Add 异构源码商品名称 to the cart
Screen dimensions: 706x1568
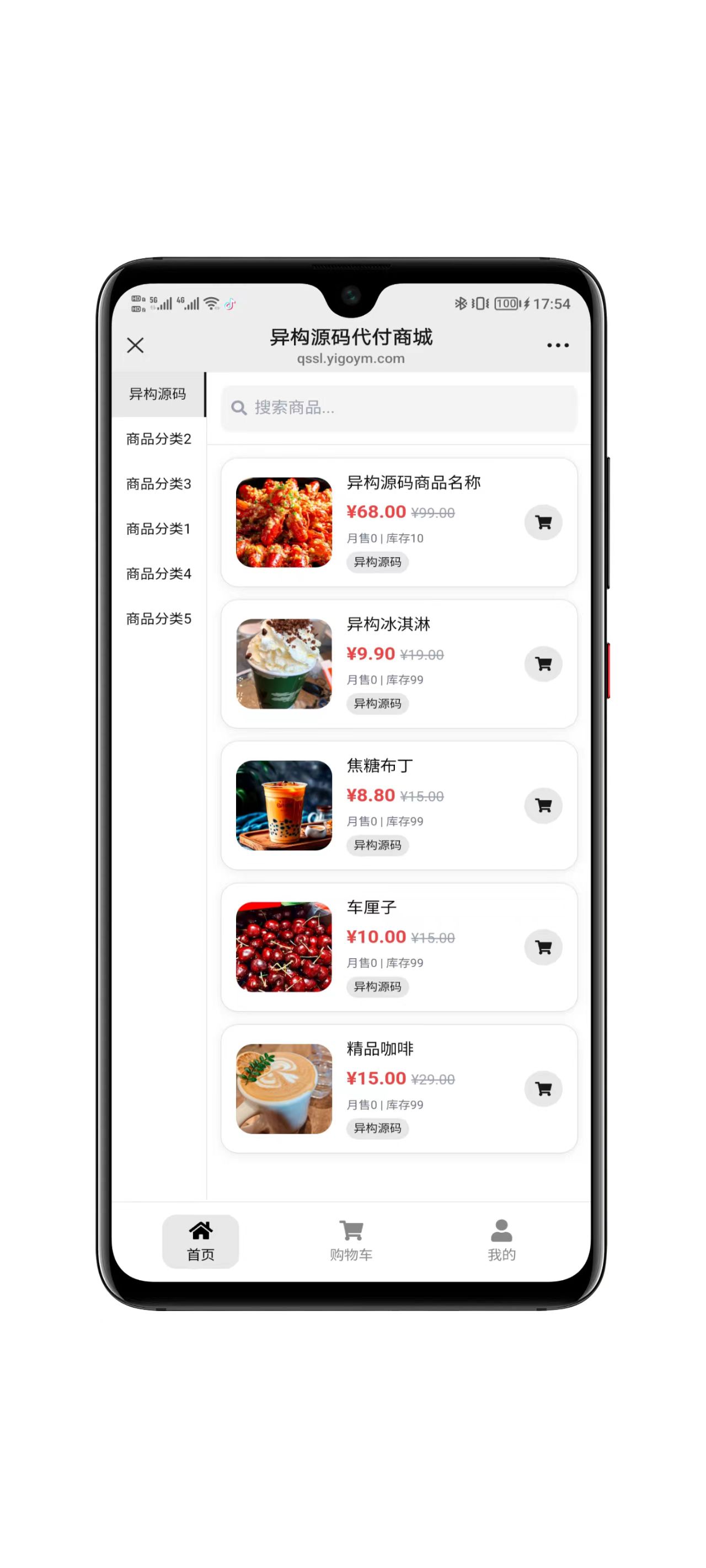pos(543,522)
